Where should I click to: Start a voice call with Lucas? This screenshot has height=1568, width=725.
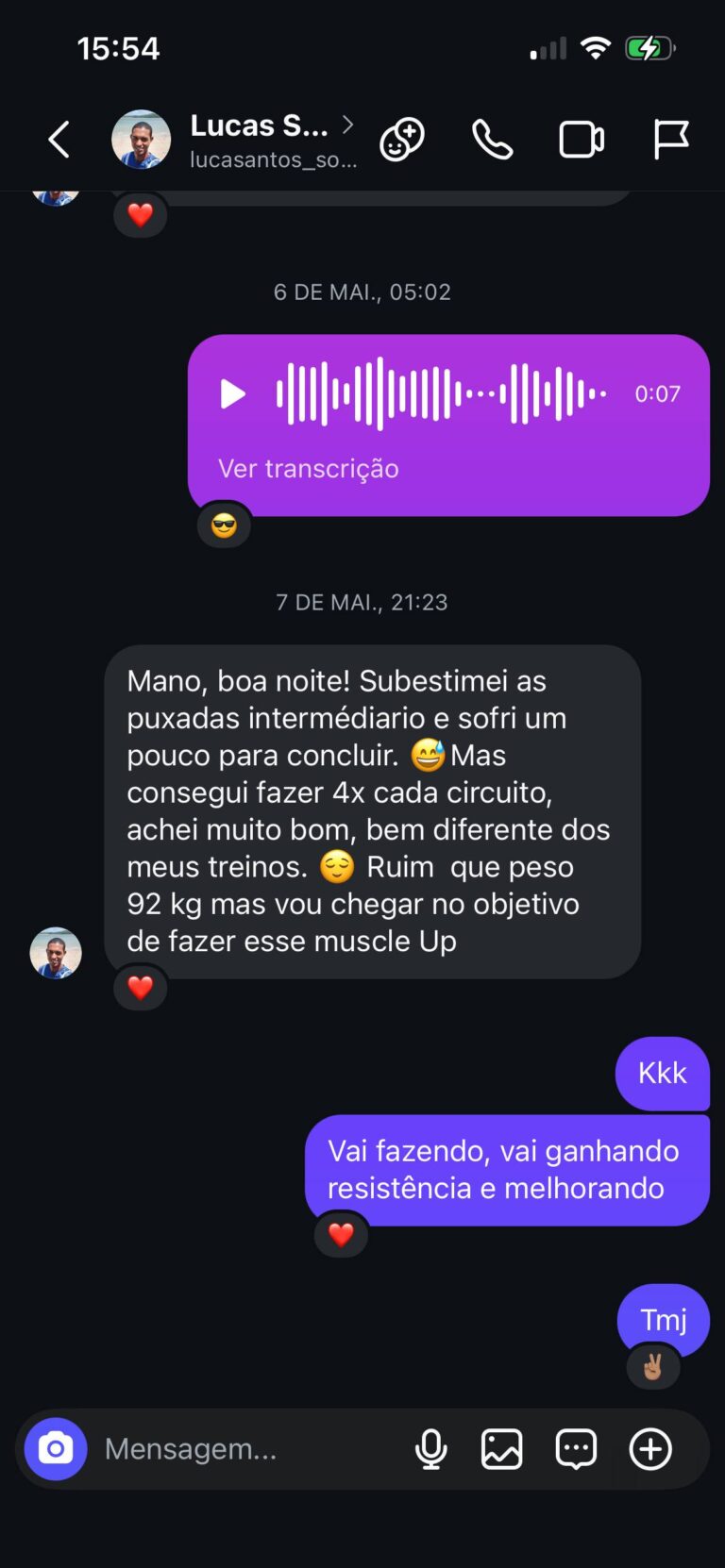click(492, 140)
